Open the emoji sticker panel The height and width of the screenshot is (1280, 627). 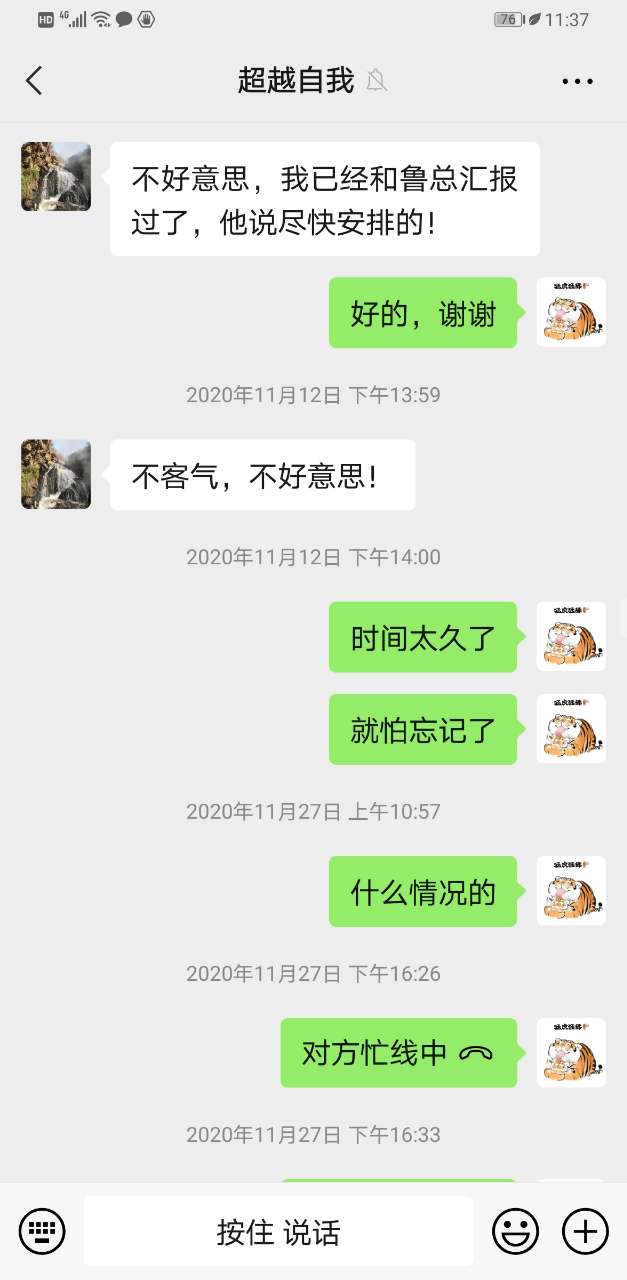(515, 1231)
